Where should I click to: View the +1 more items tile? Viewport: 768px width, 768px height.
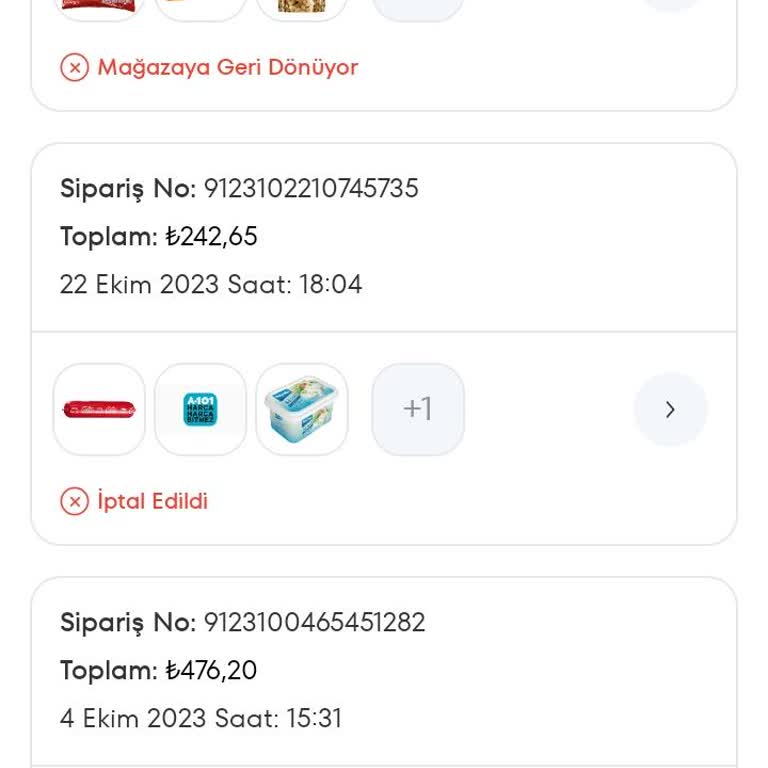[417, 409]
